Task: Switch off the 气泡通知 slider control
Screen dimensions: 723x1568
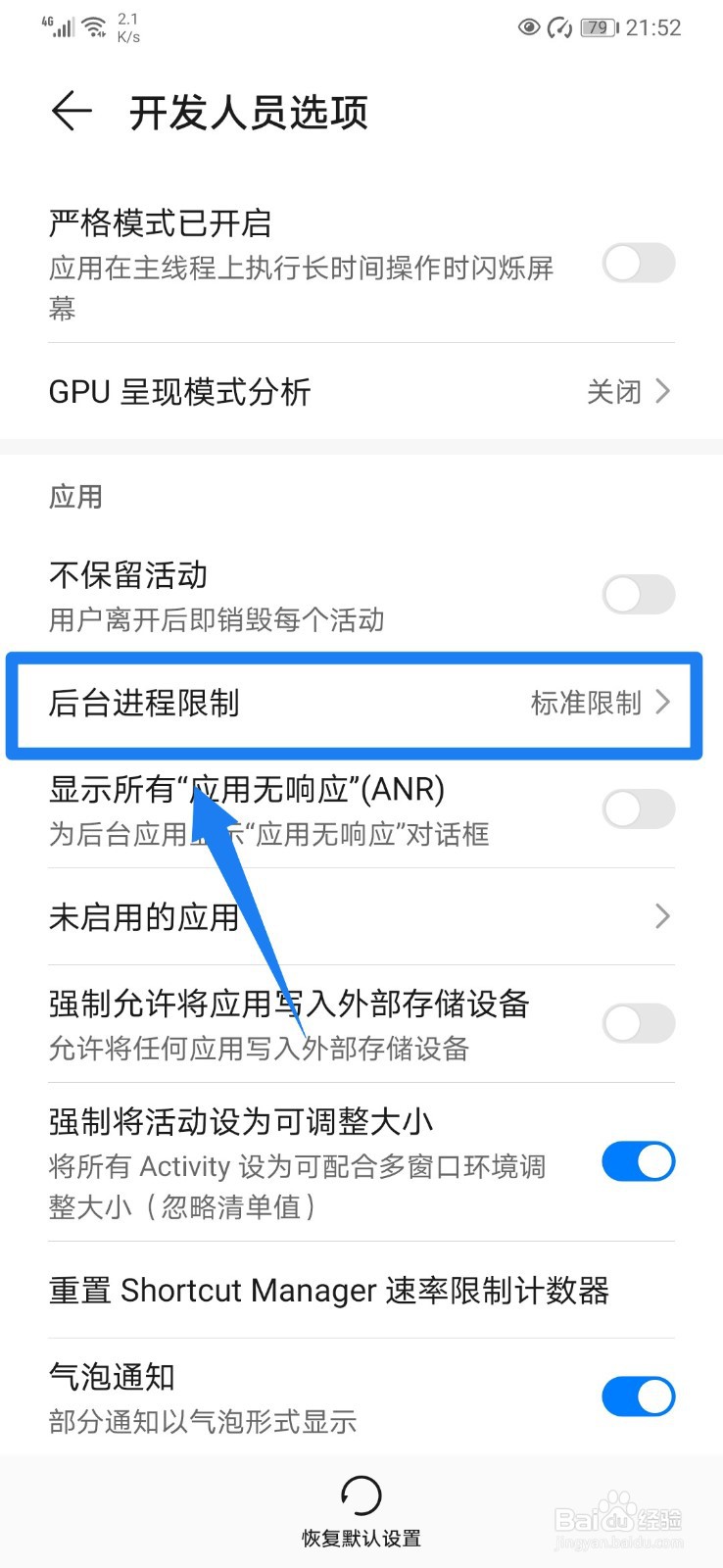Action: pyautogui.click(x=638, y=1396)
